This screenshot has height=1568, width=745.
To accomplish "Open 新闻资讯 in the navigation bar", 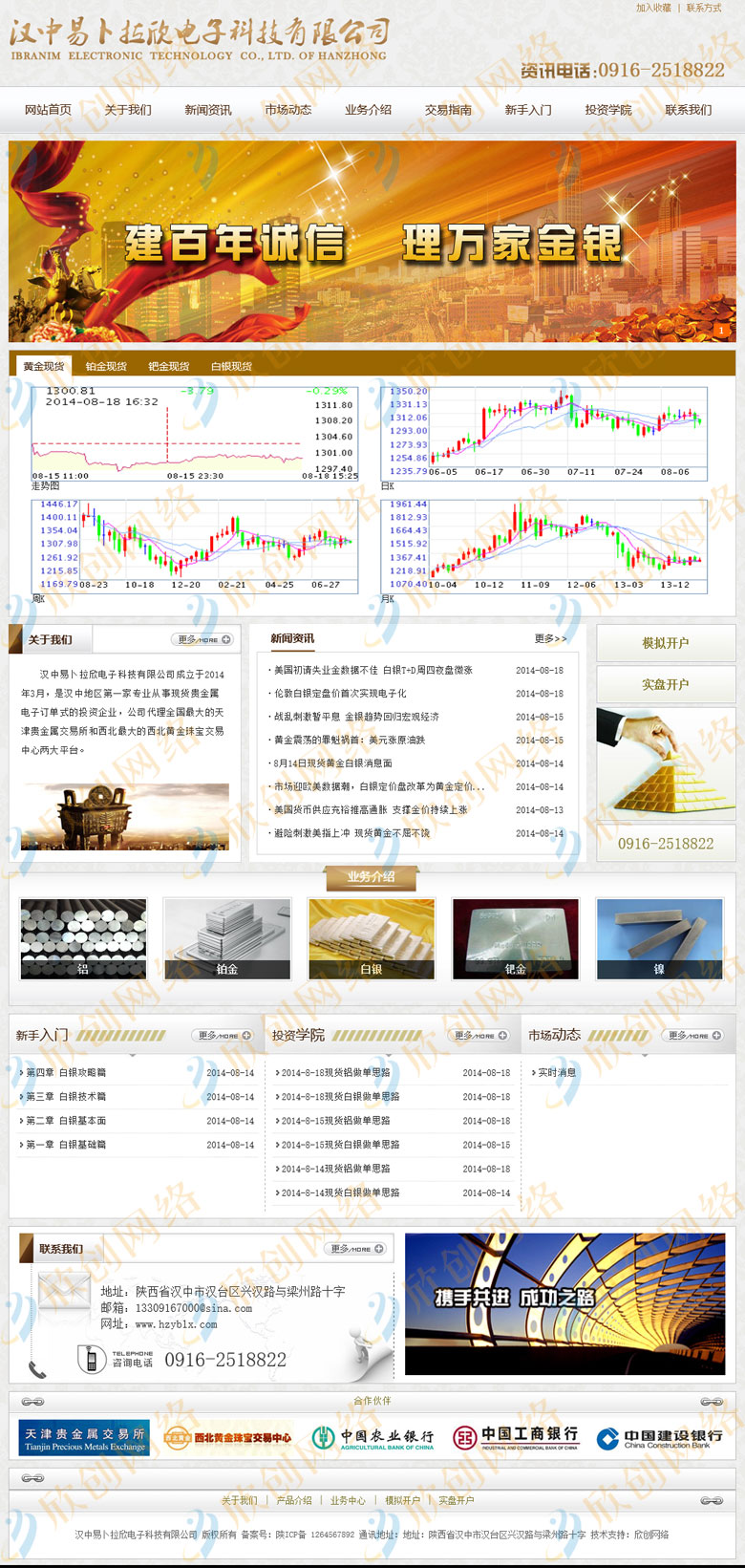I will [208, 110].
